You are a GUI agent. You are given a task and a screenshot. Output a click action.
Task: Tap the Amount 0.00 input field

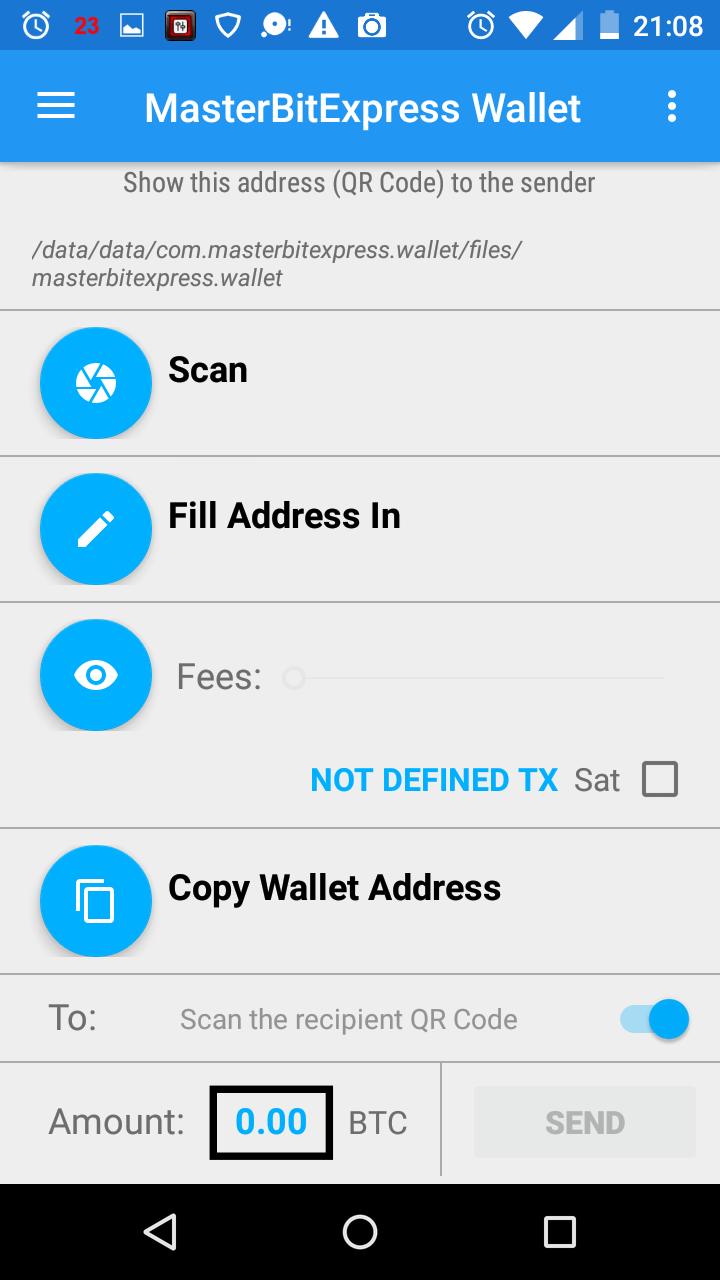click(271, 1122)
